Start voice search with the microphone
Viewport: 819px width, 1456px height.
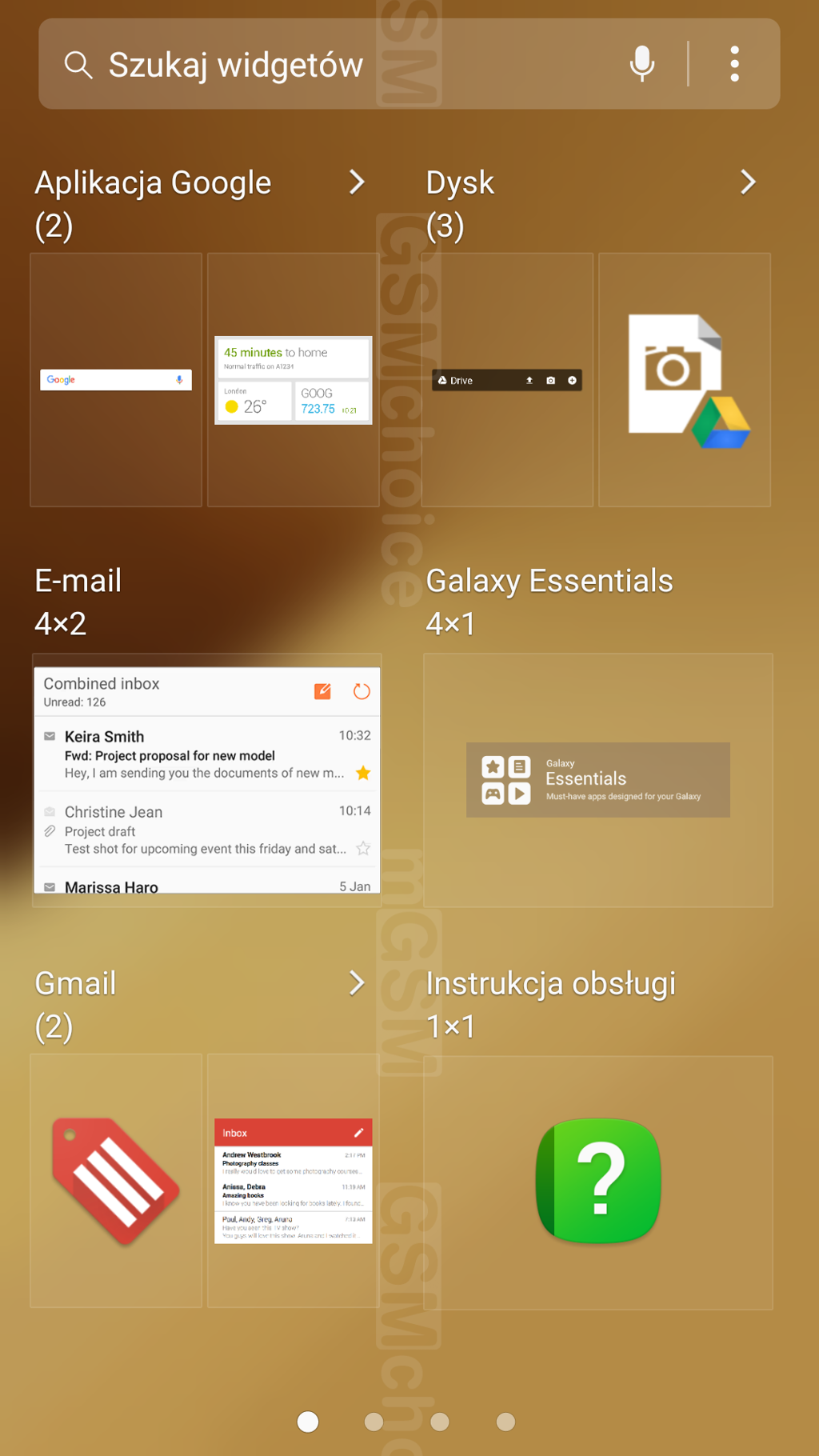641,64
